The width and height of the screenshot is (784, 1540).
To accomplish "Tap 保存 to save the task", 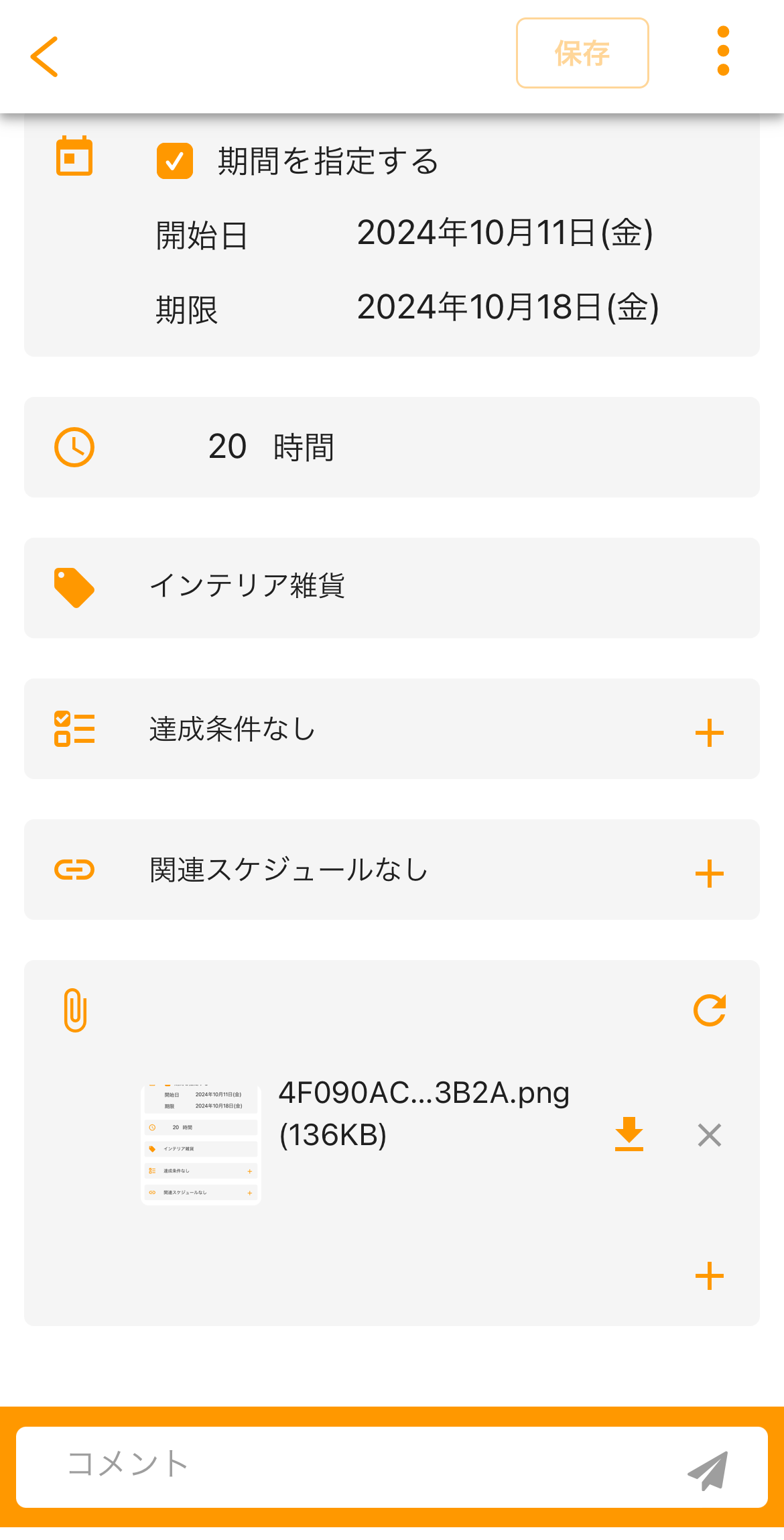I will 582,54.
